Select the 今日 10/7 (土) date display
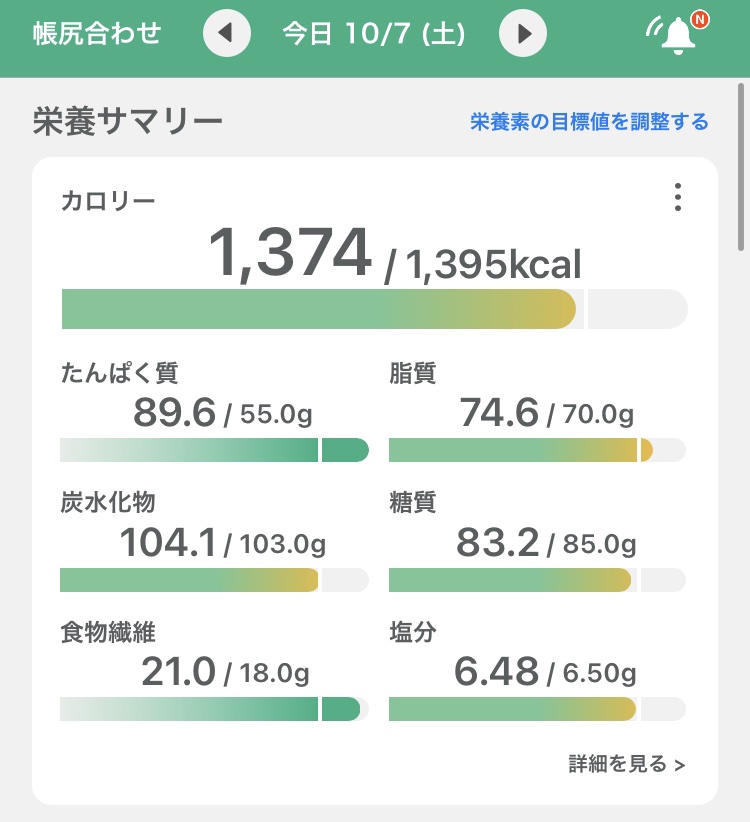This screenshot has height=822, width=750. click(372, 32)
